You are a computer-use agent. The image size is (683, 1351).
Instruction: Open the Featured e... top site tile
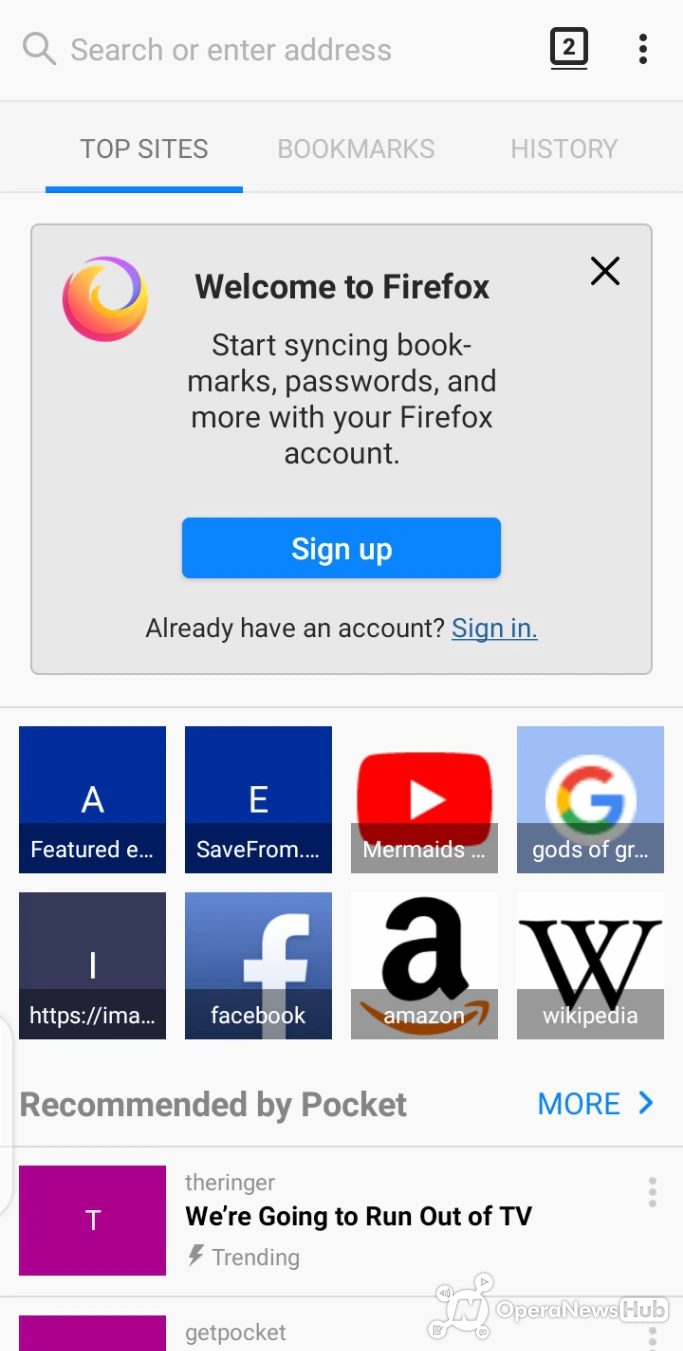tap(92, 799)
